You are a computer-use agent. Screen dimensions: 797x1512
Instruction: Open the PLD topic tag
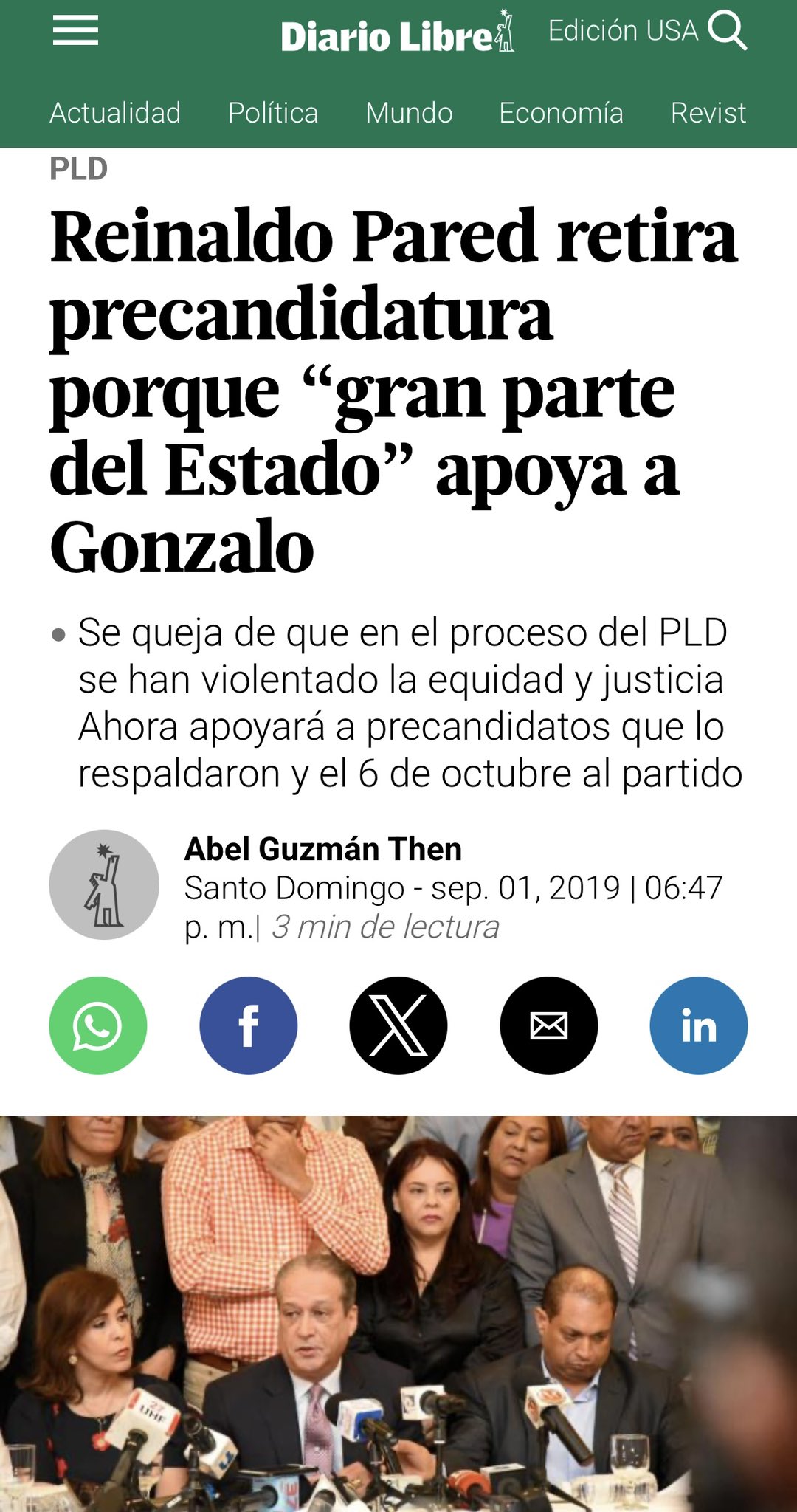[78, 169]
